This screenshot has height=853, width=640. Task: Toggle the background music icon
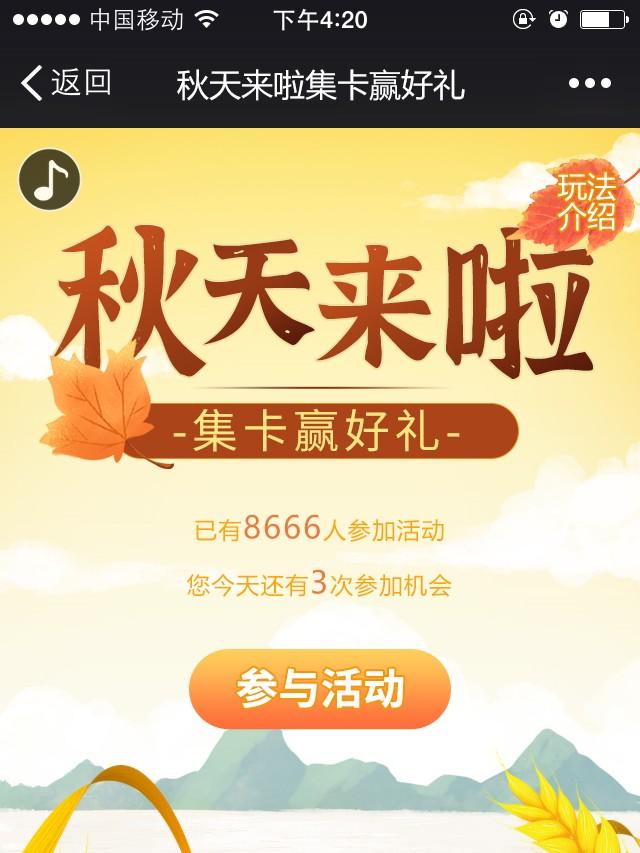click(x=49, y=180)
